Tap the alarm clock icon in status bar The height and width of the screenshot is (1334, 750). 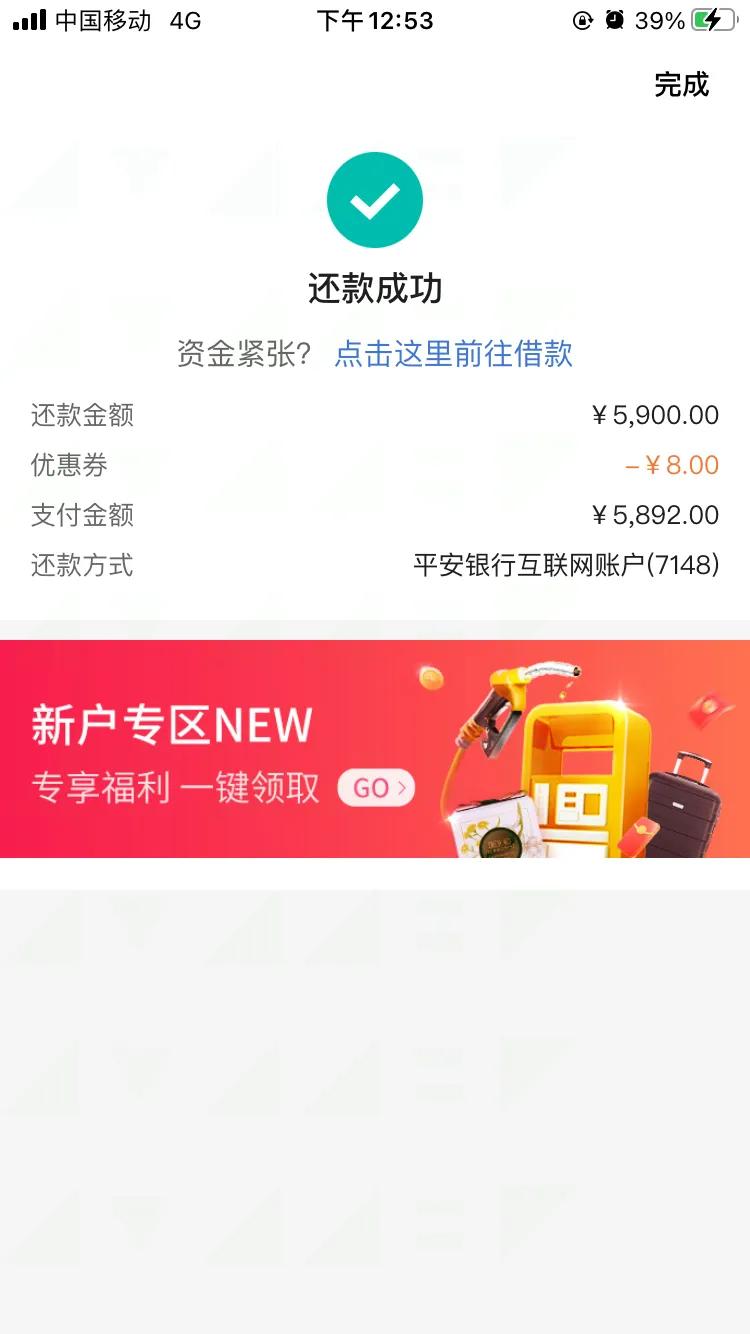coord(616,20)
